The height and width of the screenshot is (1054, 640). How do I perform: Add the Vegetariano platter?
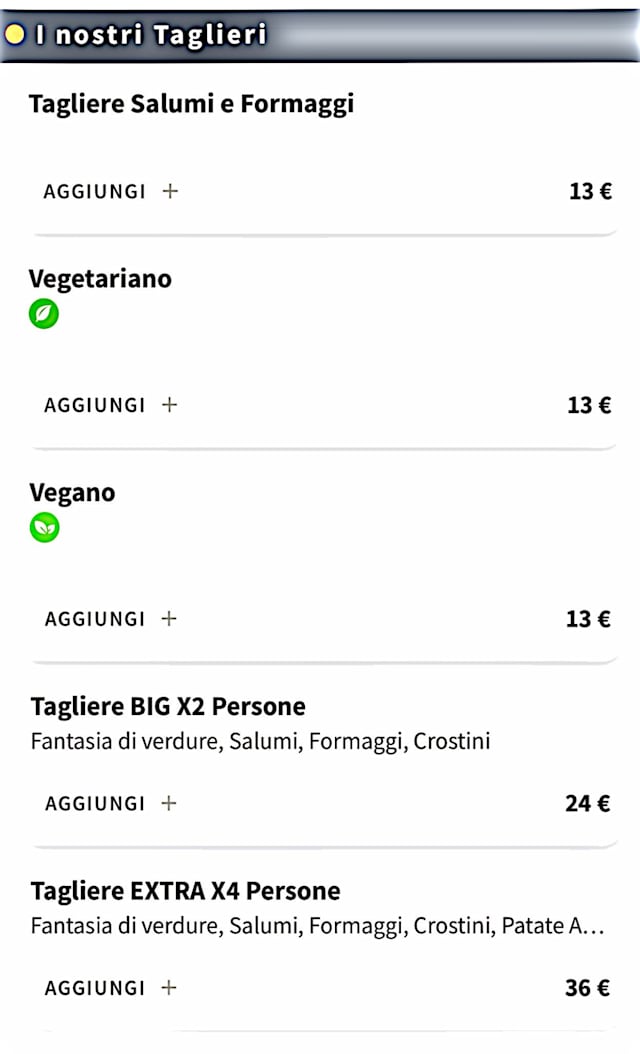point(110,405)
